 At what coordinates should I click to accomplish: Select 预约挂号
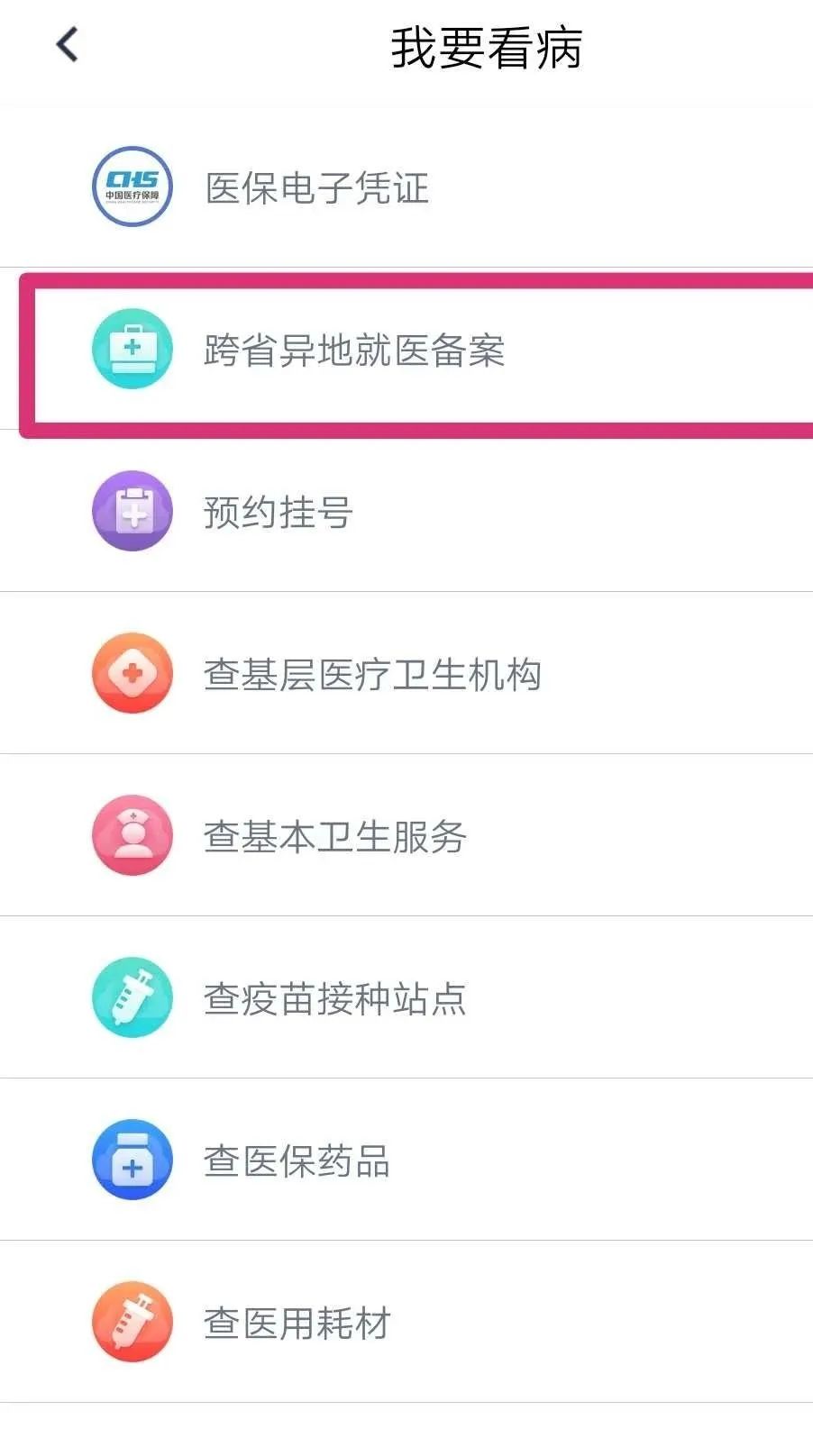406,511
